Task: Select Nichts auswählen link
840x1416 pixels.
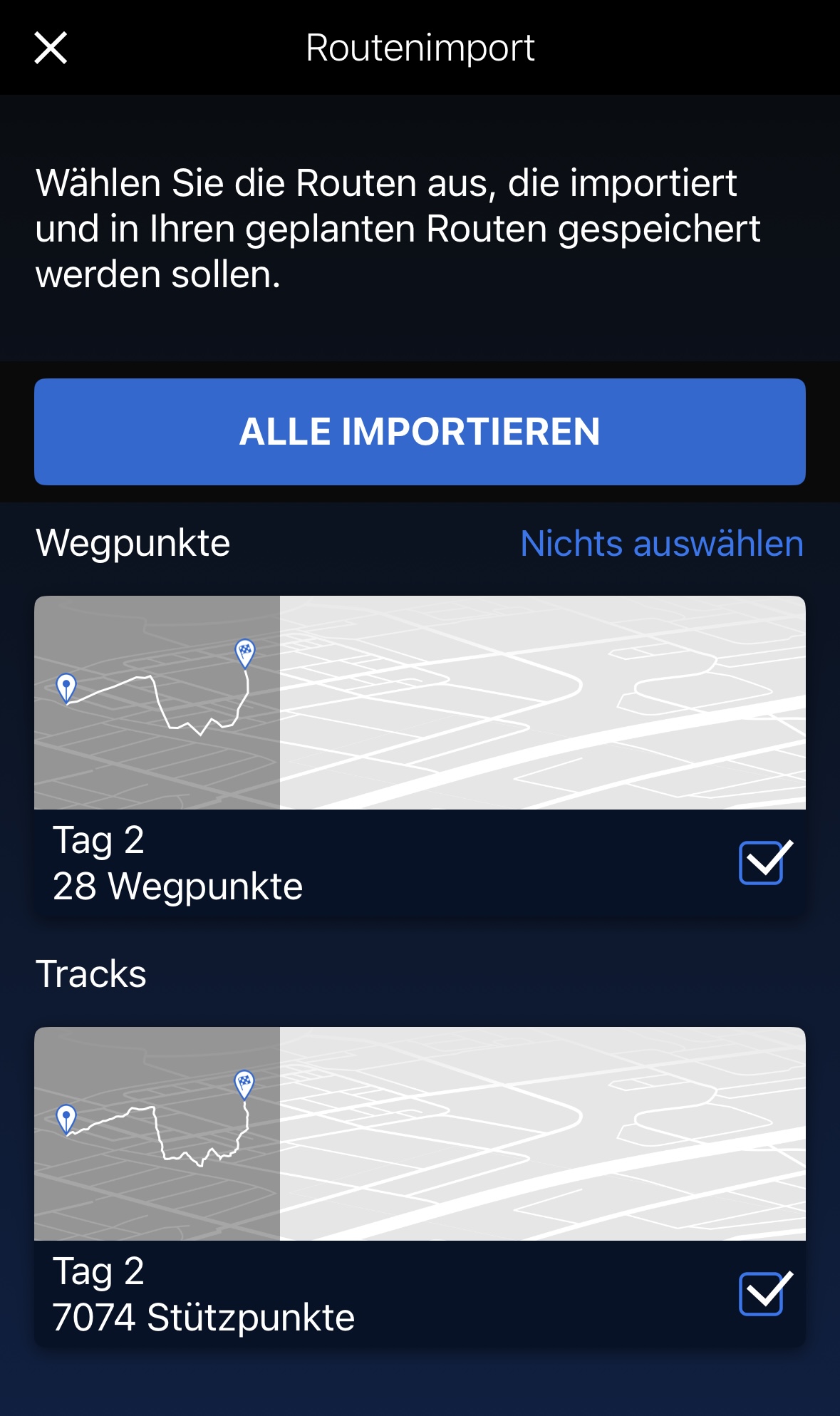Action: pyautogui.click(x=661, y=544)
